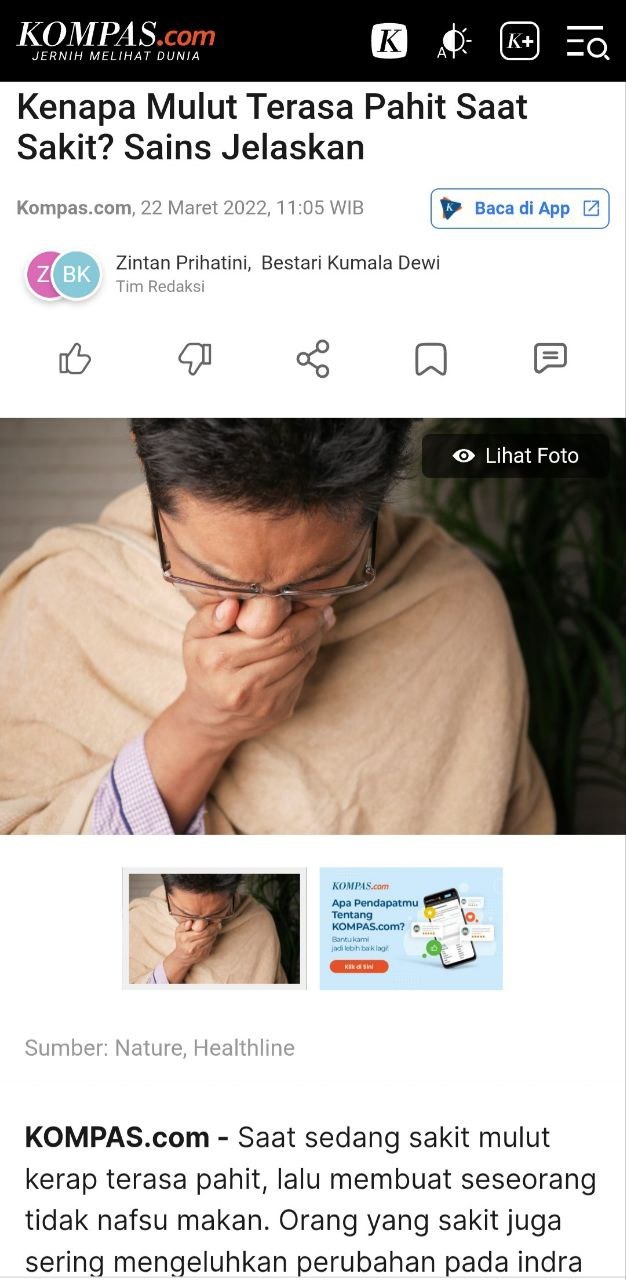Open the article comments

(x=550, y=359)
